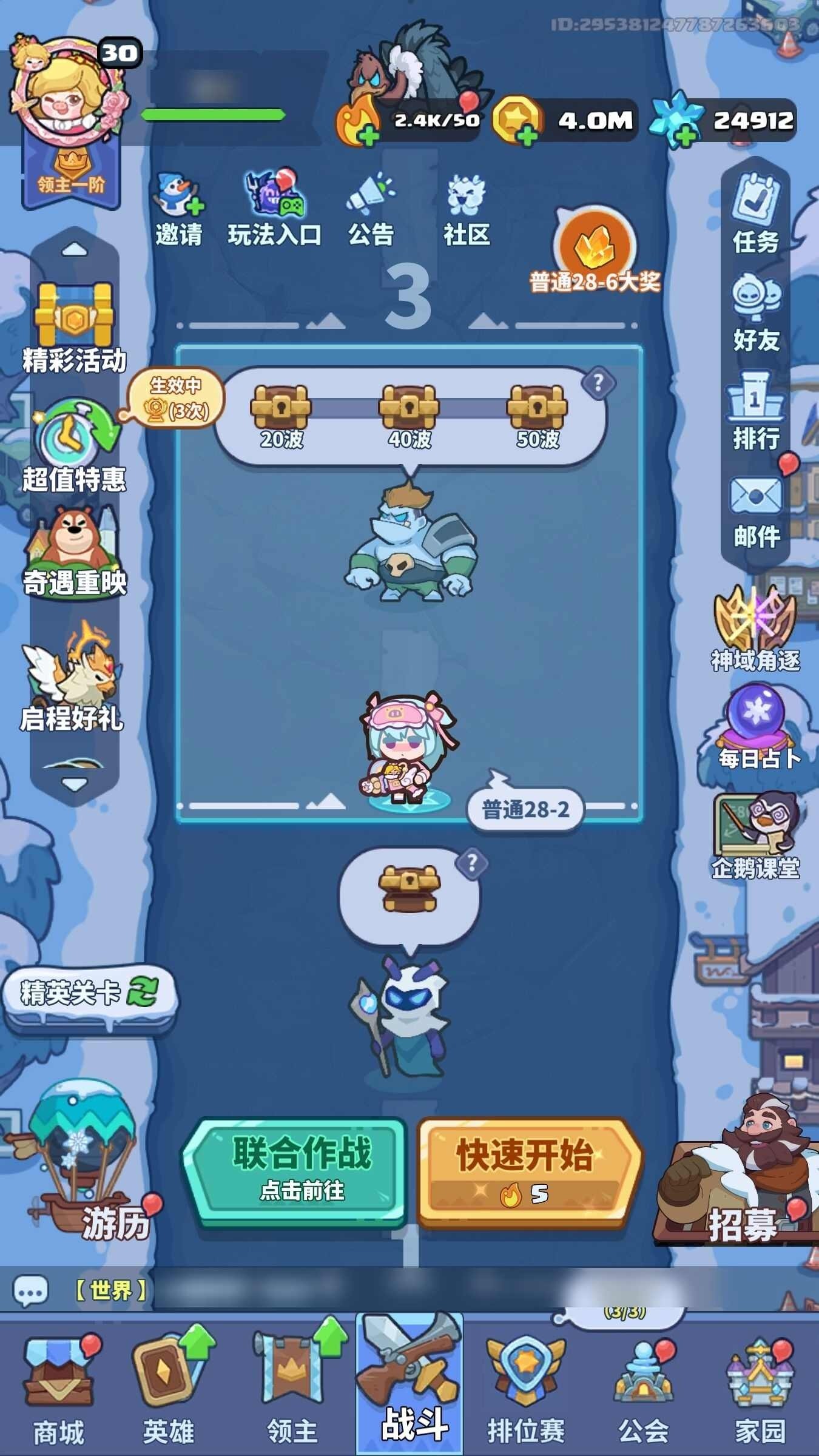
Task: Open the 任务 tasks menu
Action: (755, 214)
